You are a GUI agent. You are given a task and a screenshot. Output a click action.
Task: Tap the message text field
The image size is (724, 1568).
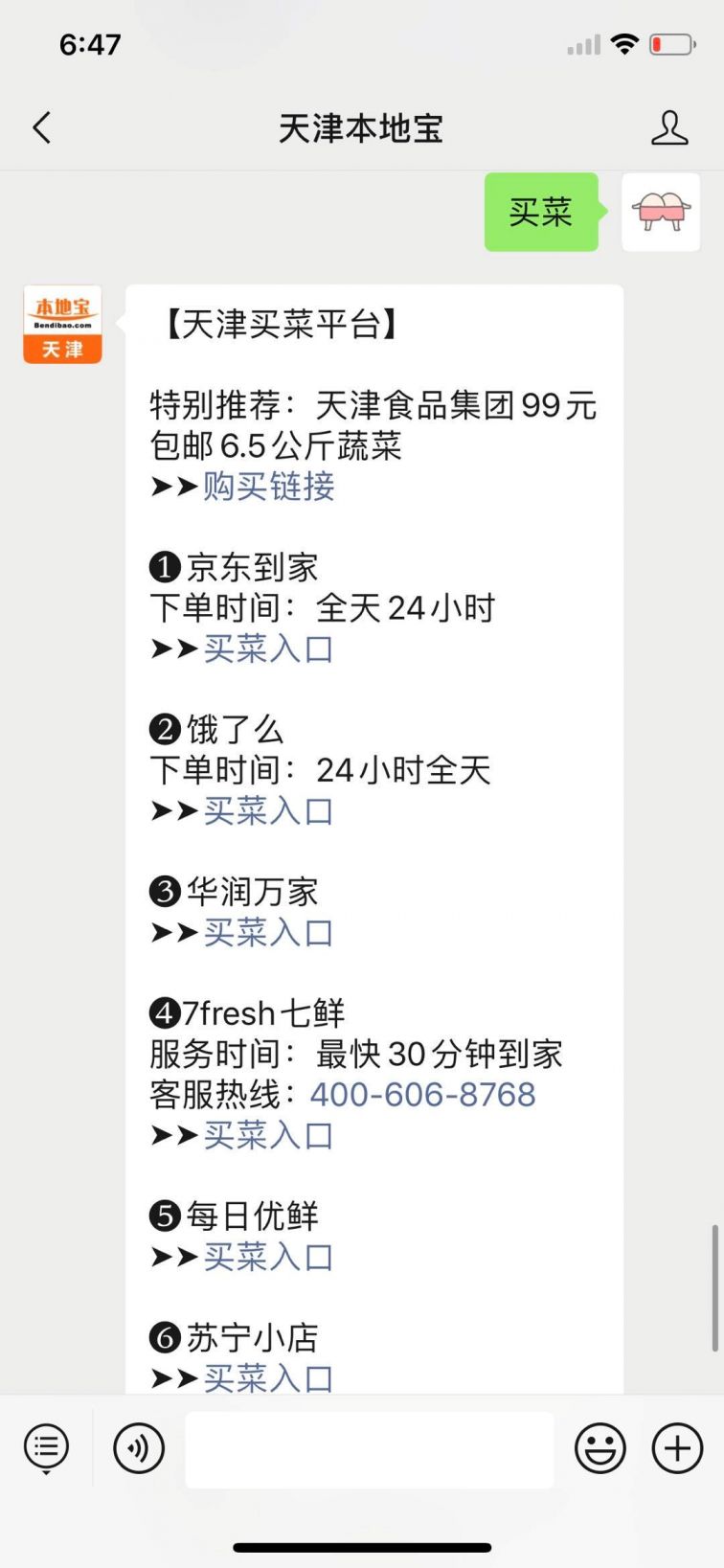pos(369,1449)
